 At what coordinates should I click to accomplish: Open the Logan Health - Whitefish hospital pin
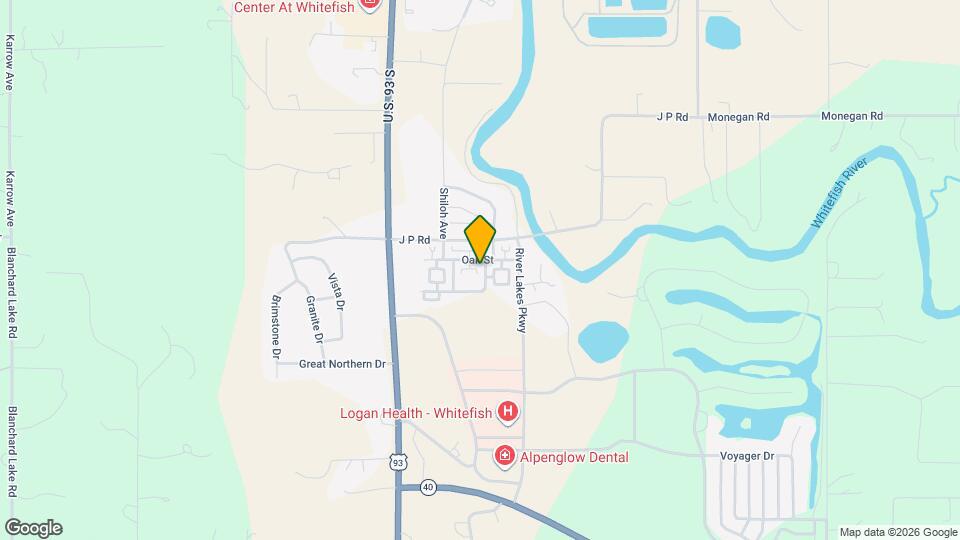point(508,412)
